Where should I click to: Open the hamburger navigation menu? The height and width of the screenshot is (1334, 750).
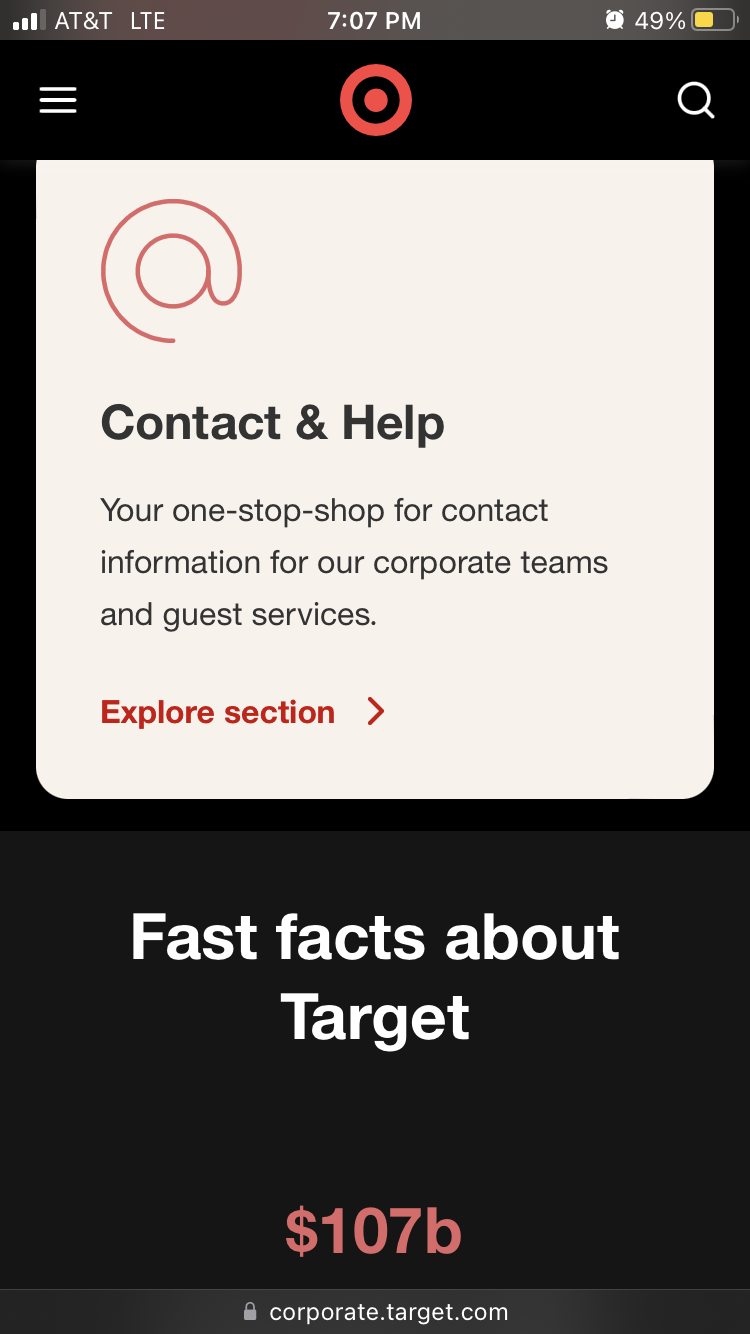[x=58, y=100]
